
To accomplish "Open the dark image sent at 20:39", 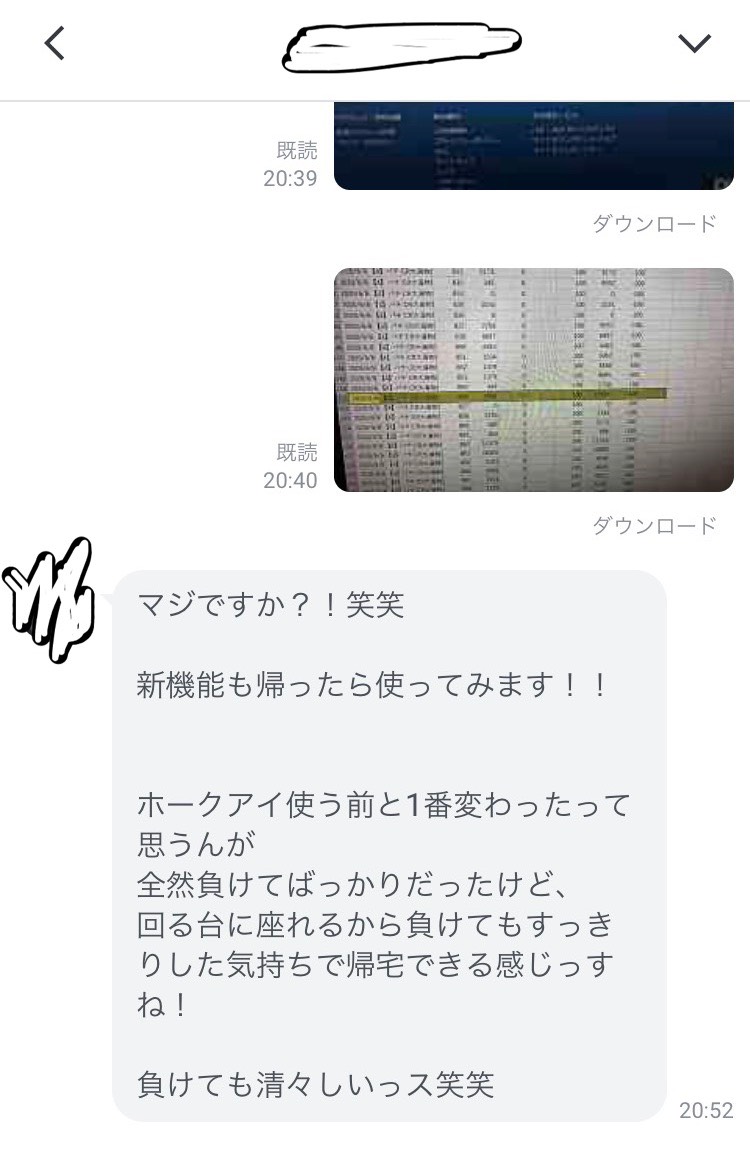I will pos(533,146).
